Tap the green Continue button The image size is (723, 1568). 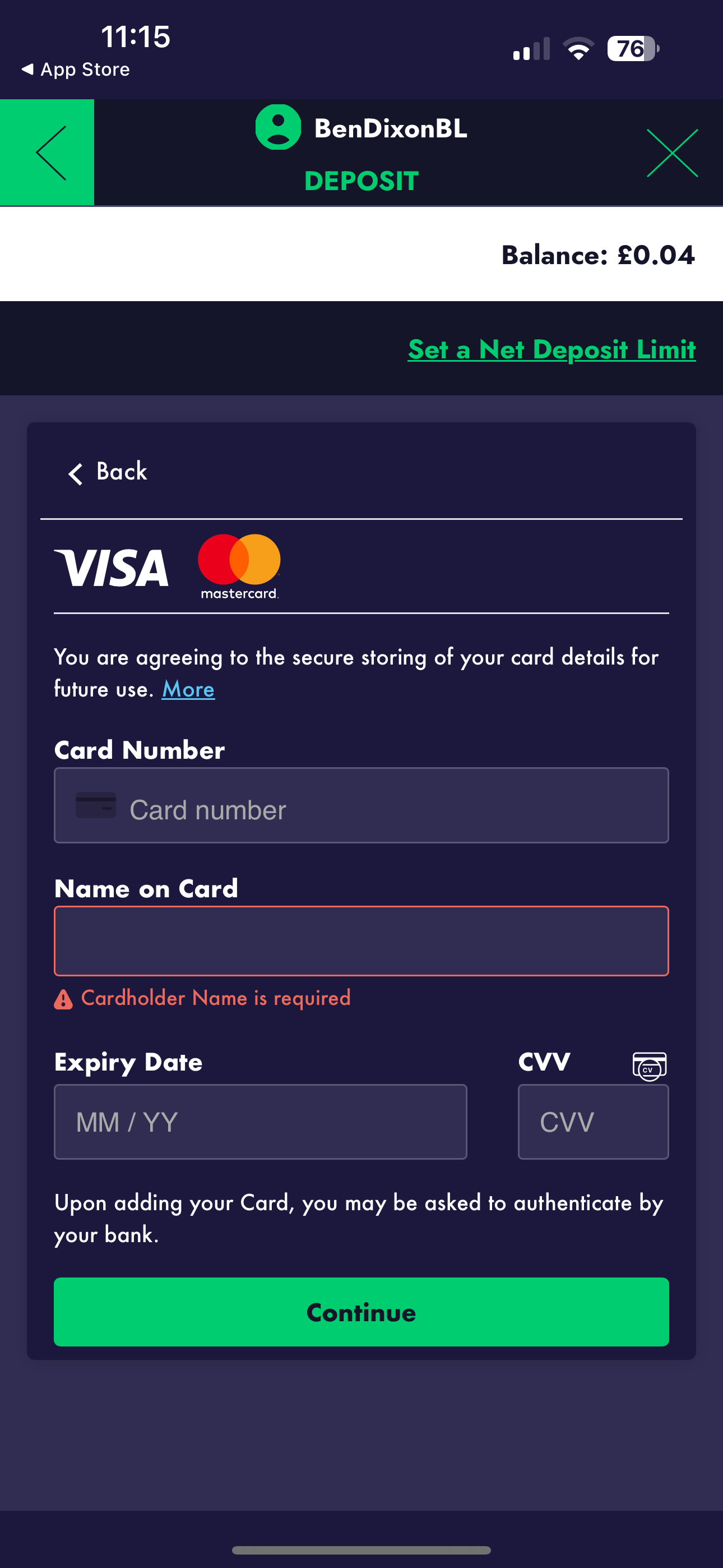361,1312
